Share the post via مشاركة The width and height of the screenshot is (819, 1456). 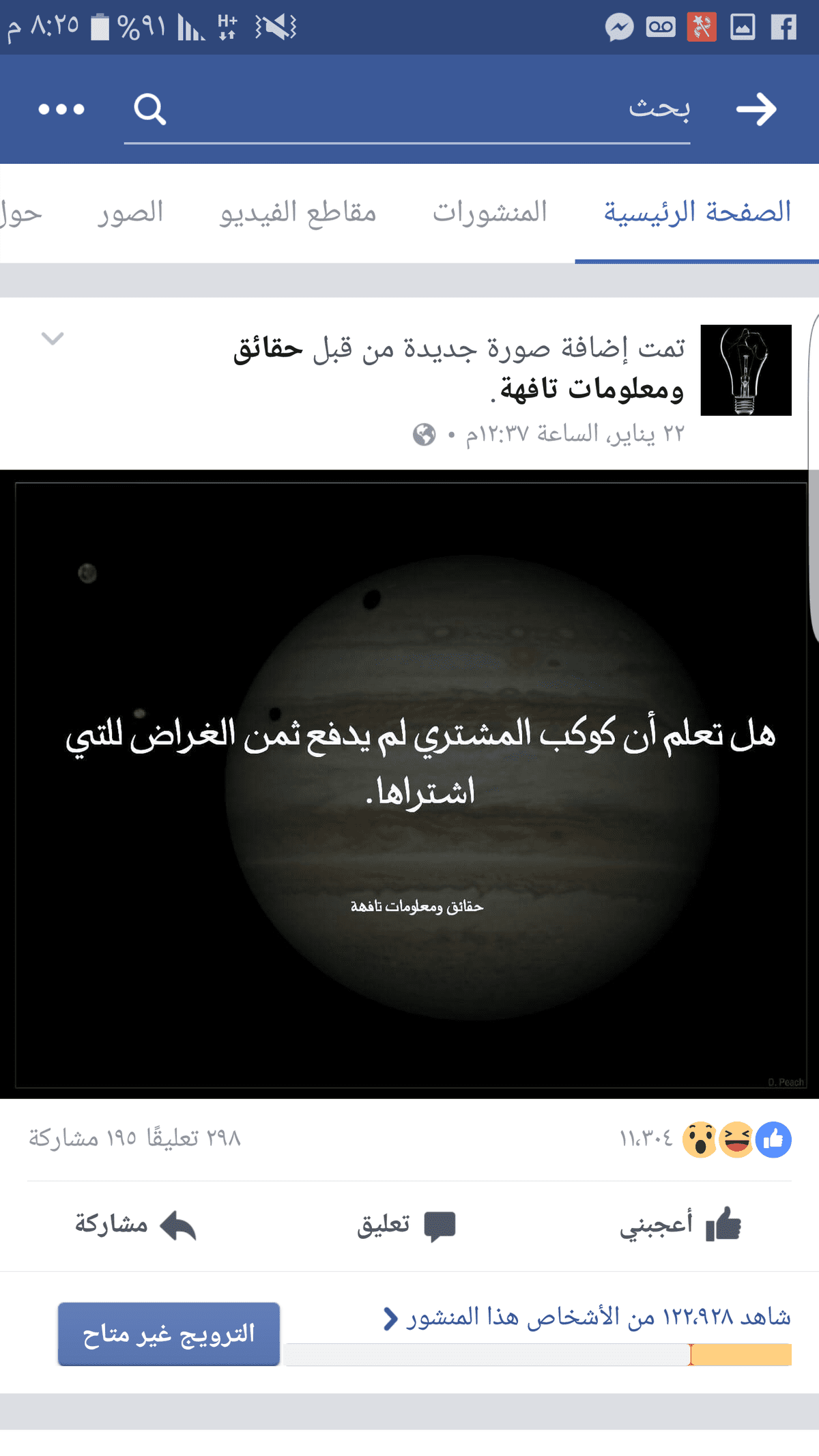coord(135,1225)
